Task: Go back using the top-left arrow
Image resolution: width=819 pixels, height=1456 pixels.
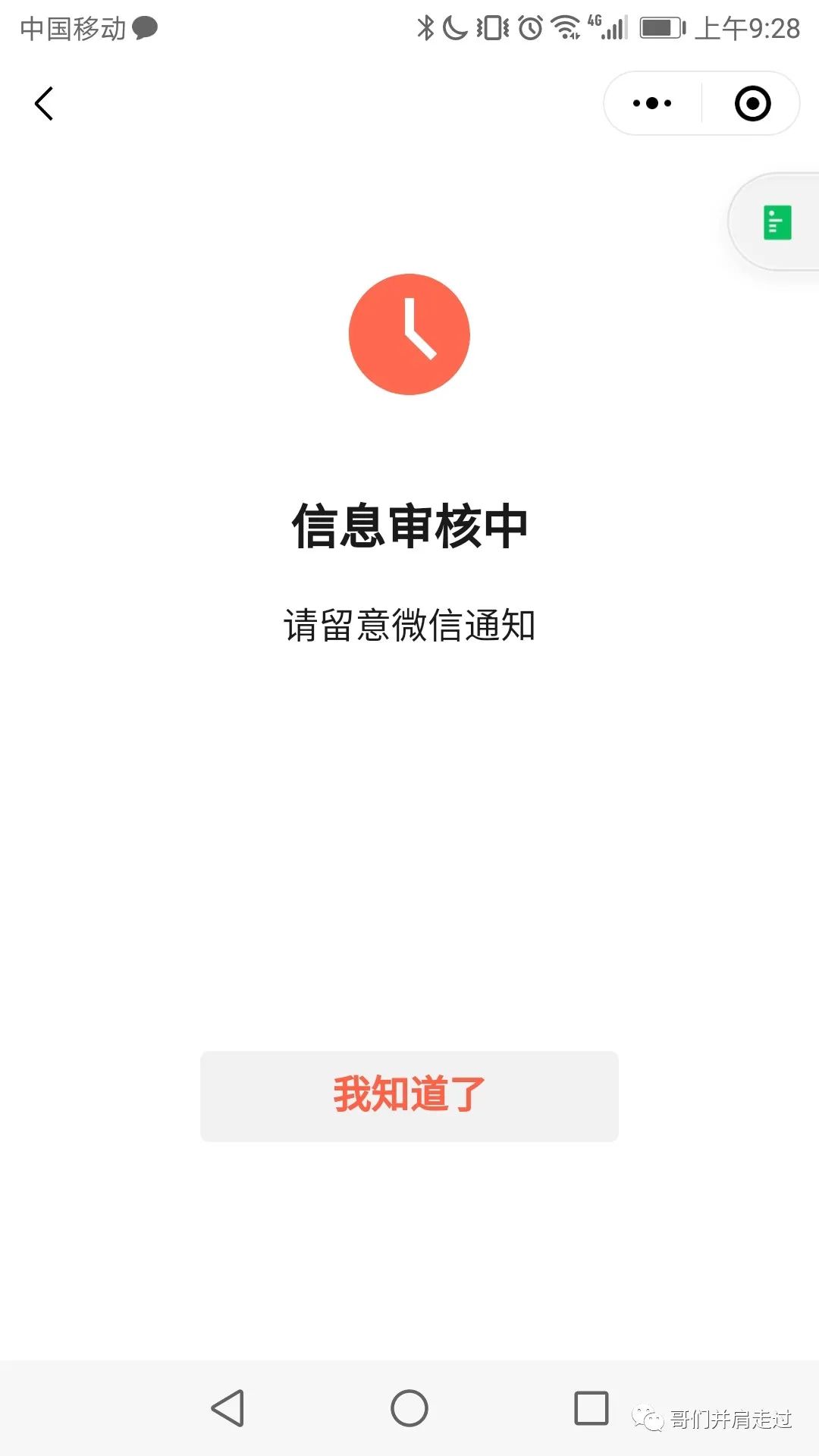Action: click(44, 104)
